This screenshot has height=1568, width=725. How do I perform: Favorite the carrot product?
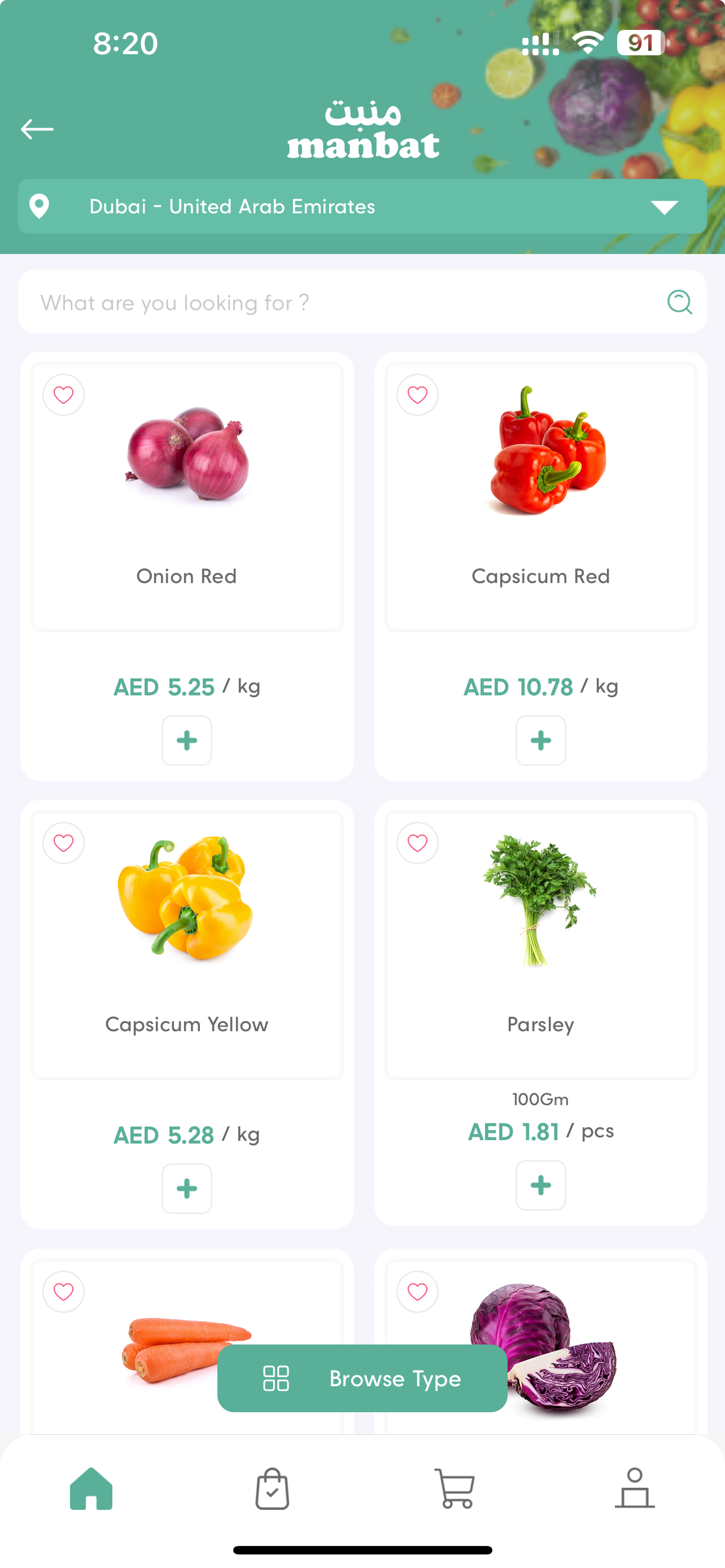63,1291
